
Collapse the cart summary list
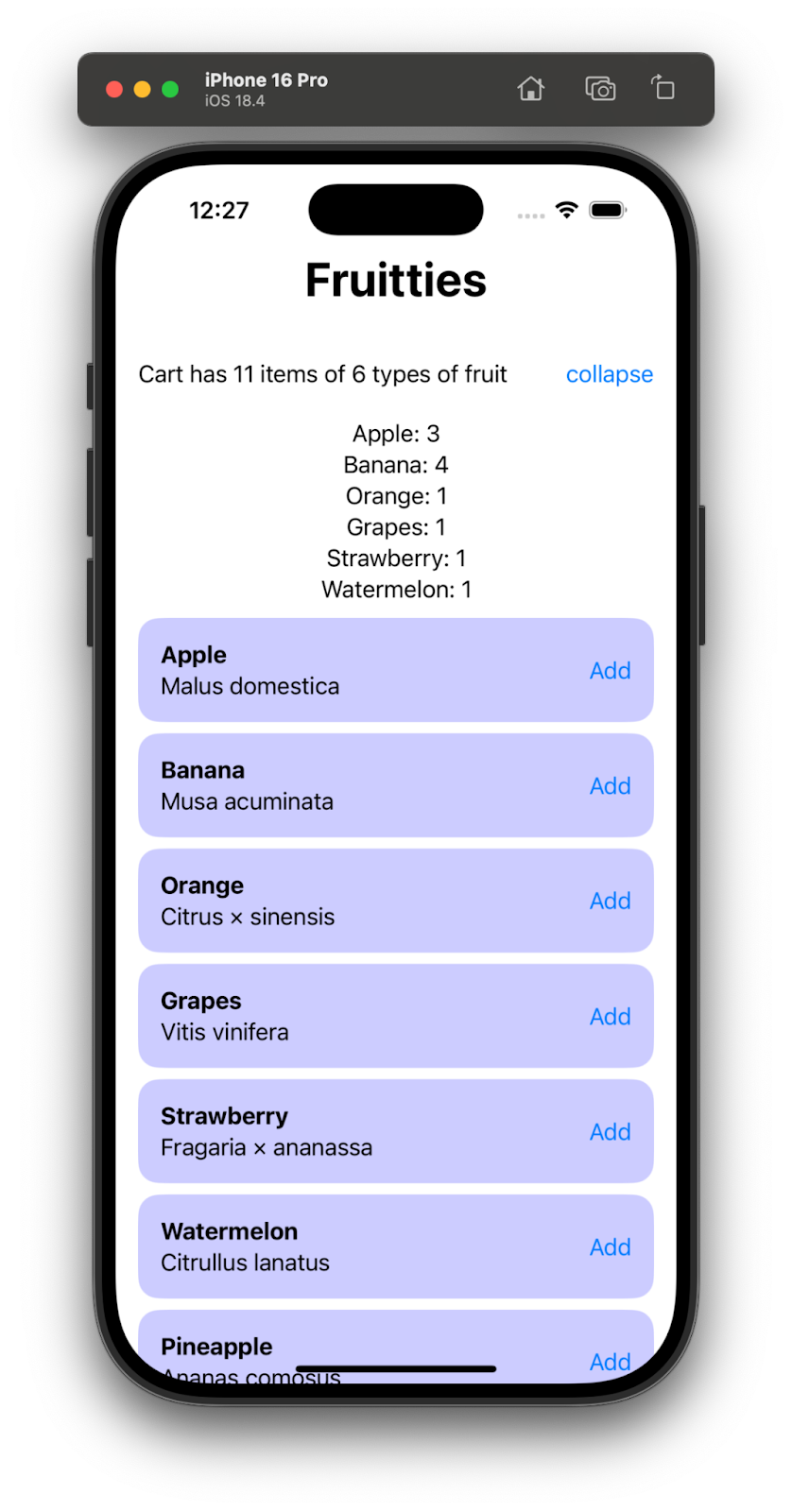[x=609, y=374]
